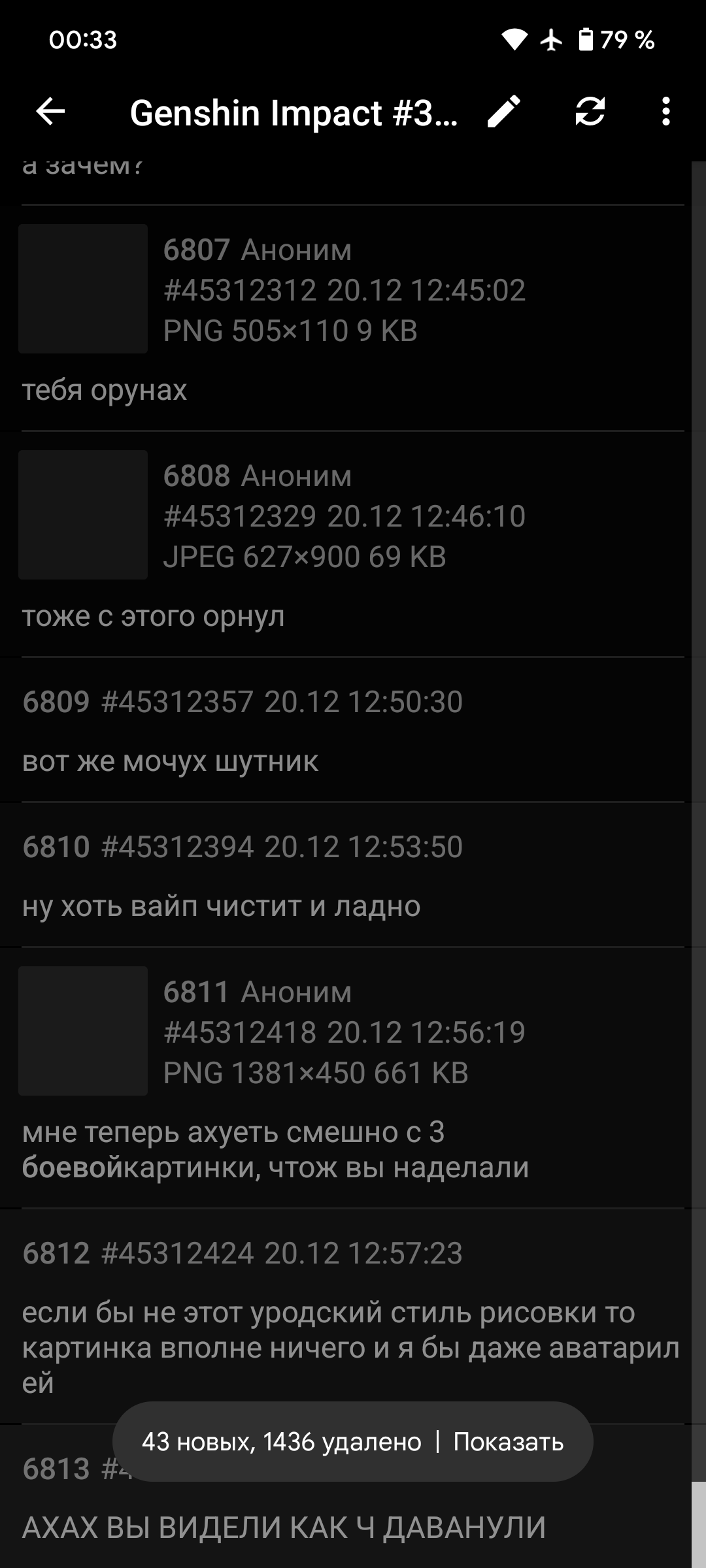706x1568 pixels.
Task: Open the JPEG thumbnail in post 6808
Action: 83,515
